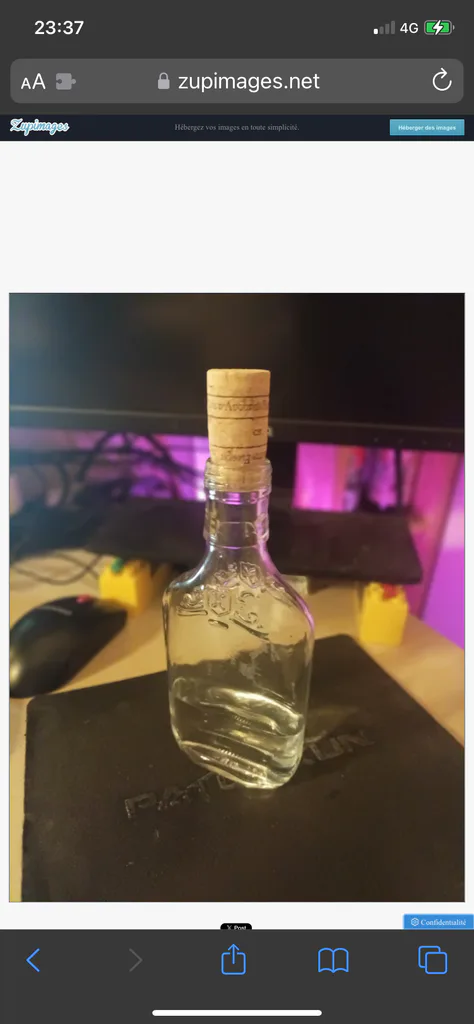Viewport: 474px width, 1024px height.
Task: Open Safari bookmarks
Action: pyautogui.click(x=333, y=961)
